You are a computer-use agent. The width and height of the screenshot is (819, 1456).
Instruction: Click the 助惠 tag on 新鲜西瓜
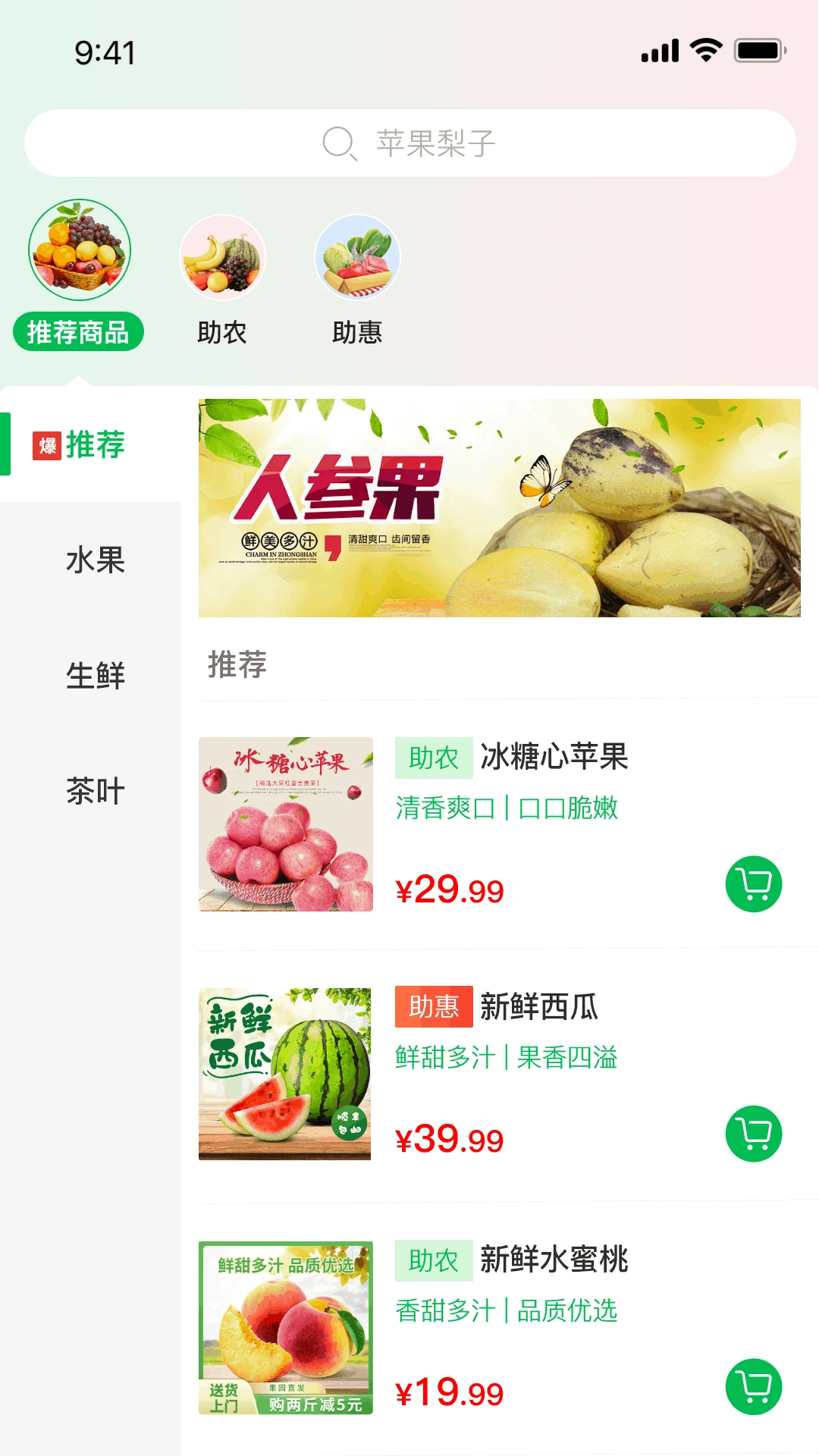point(431,1009)
